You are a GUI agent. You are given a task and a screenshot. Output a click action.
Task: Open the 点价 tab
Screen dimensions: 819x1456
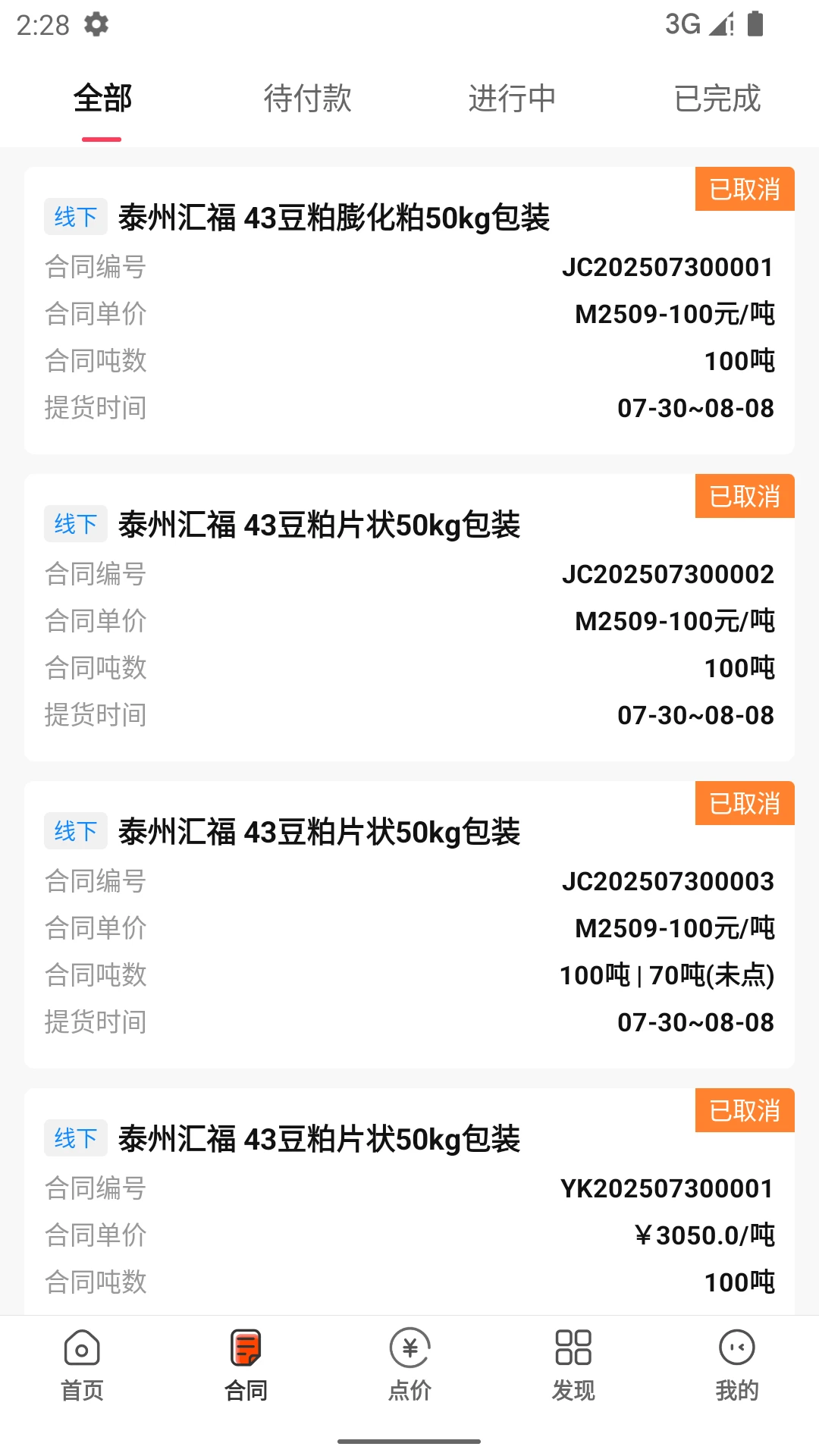tap(409, 1364)
